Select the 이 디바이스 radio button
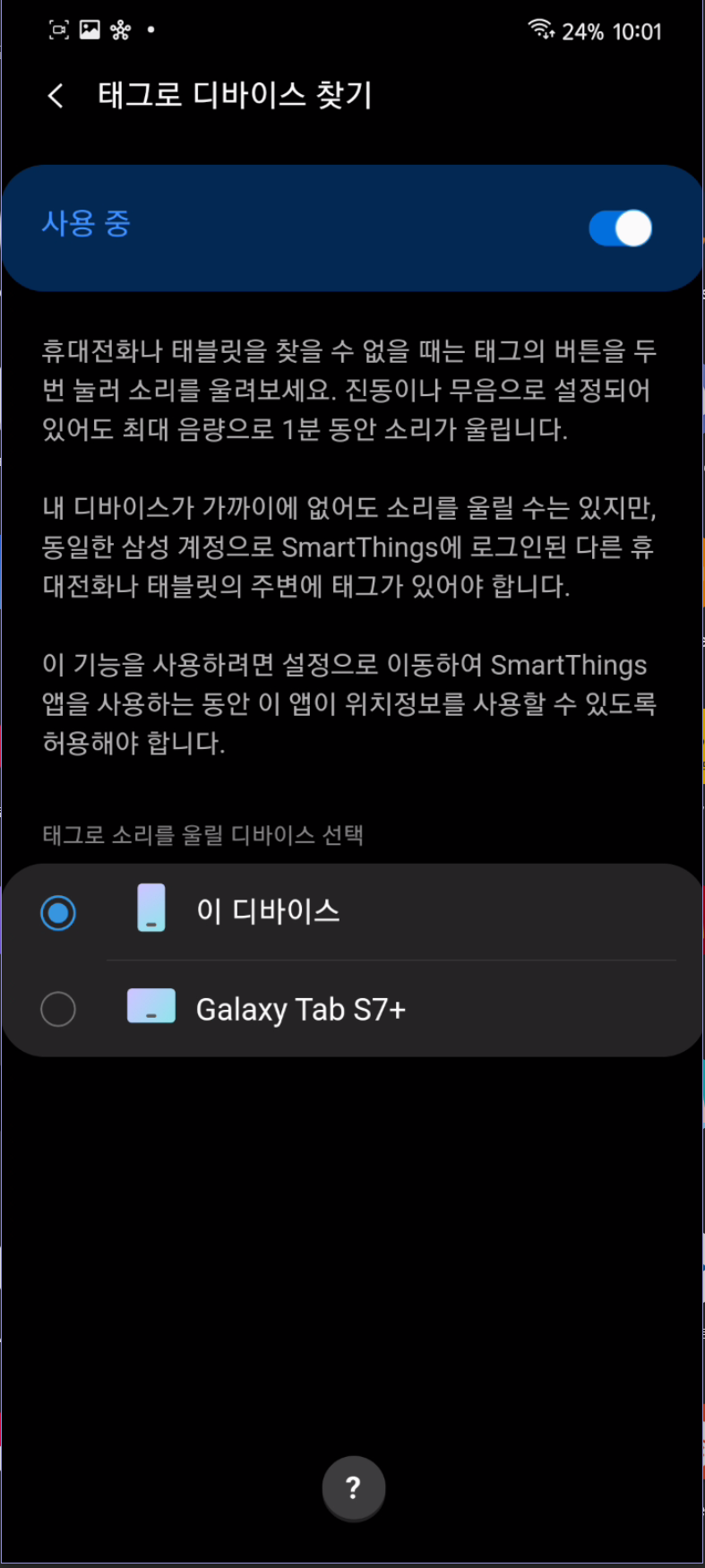This screenshot has width=705, height=1568. [58, 912]
